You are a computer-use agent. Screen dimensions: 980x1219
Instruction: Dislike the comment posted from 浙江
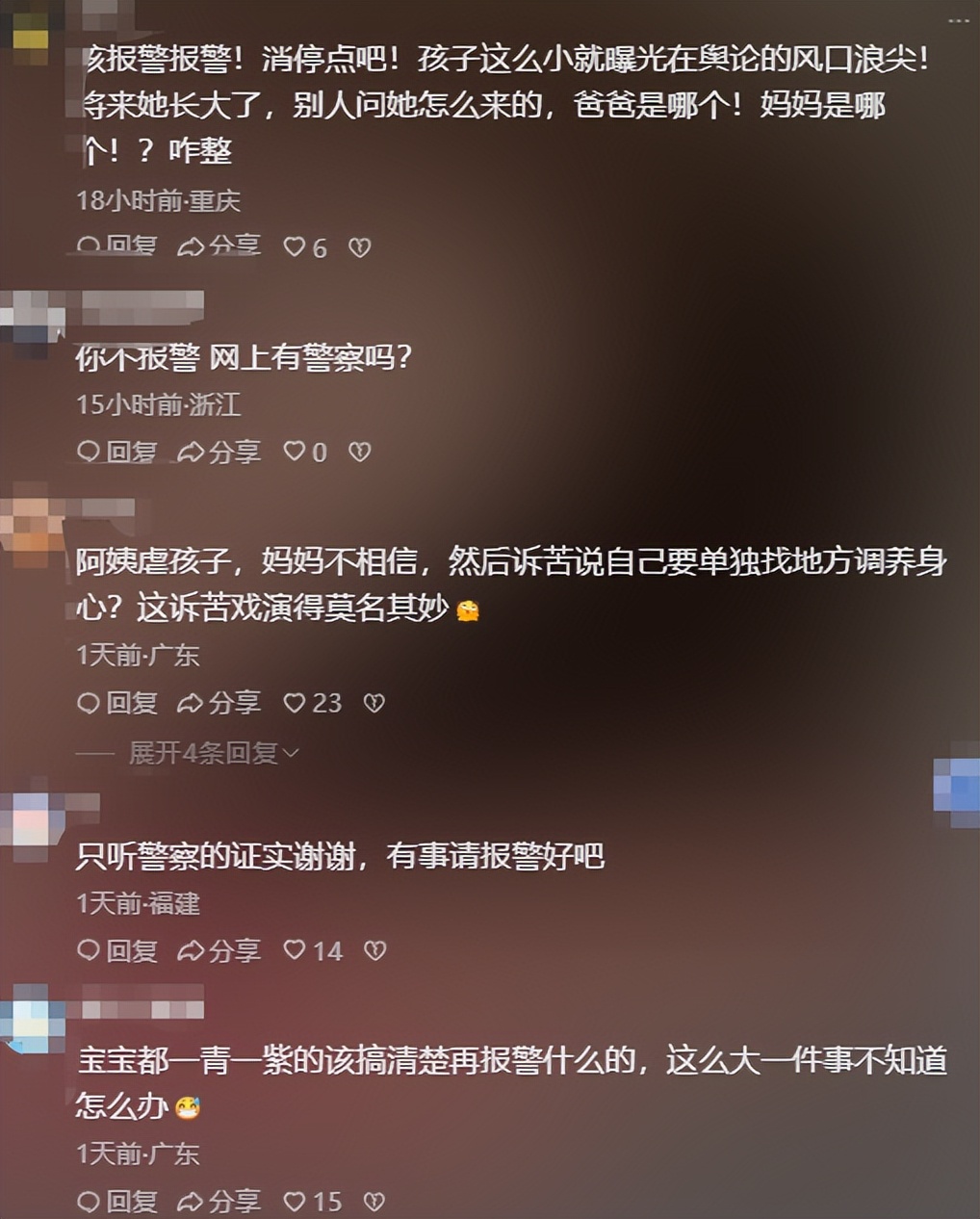[360, 451]
